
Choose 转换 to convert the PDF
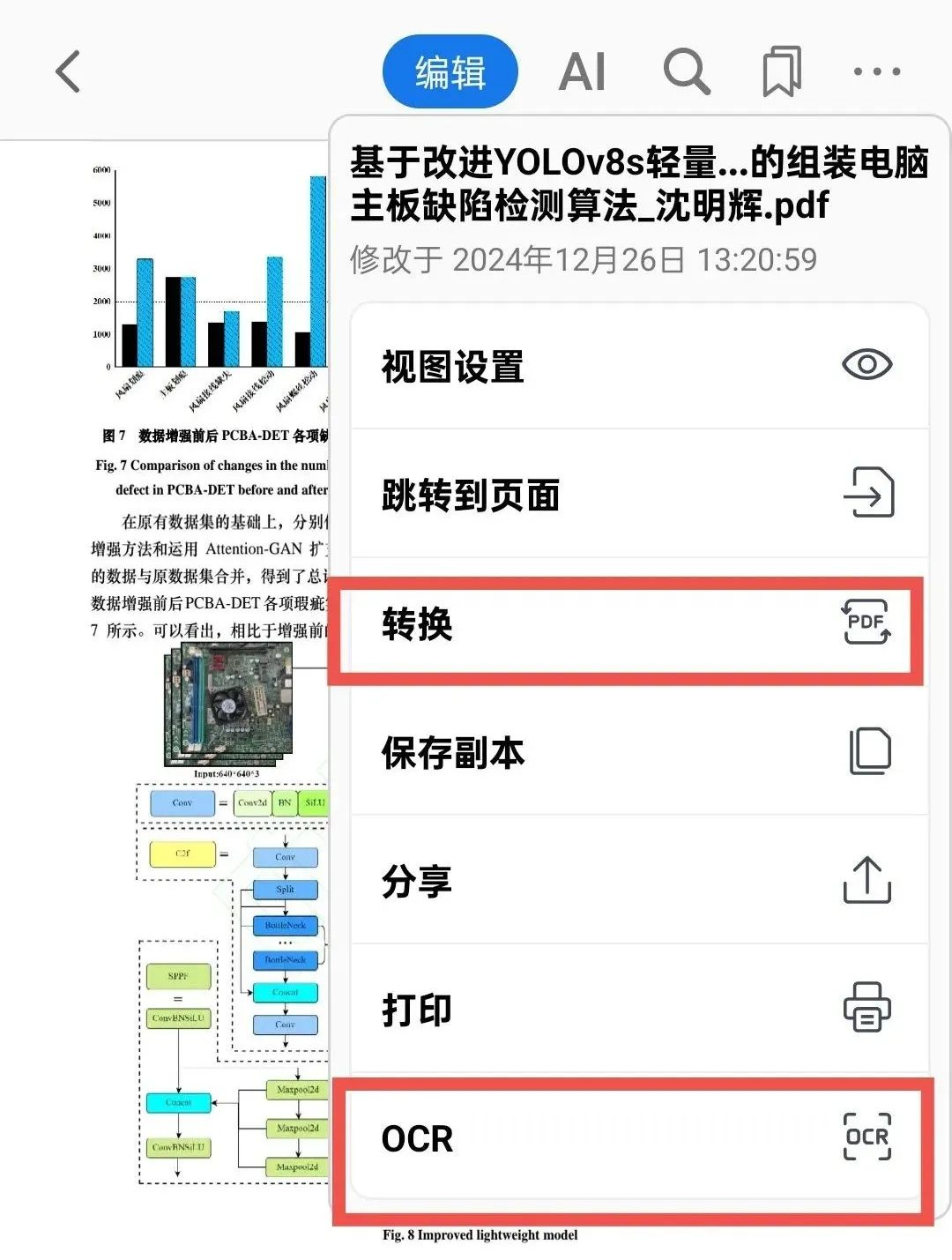(x=639, y=624)
